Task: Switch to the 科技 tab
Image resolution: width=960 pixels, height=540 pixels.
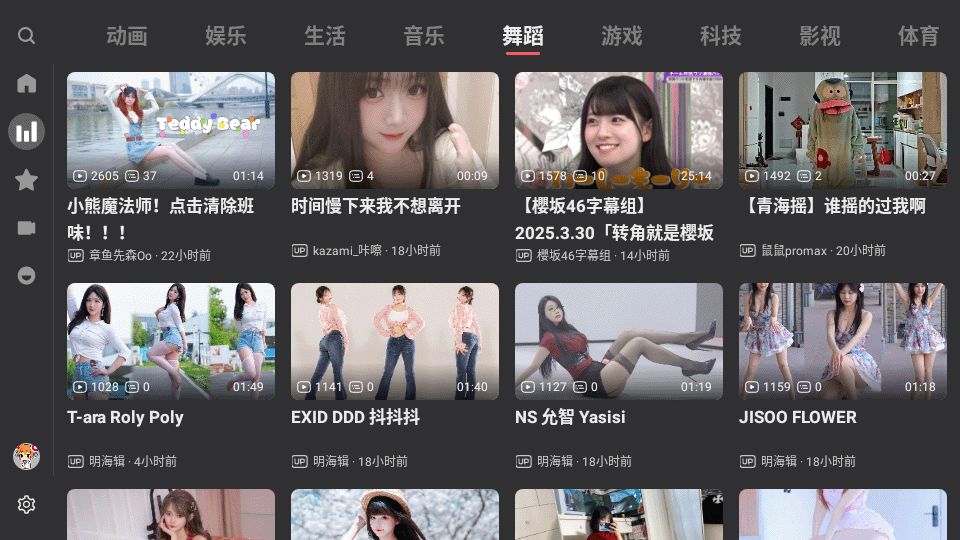Action: click(x=721, y=37)
